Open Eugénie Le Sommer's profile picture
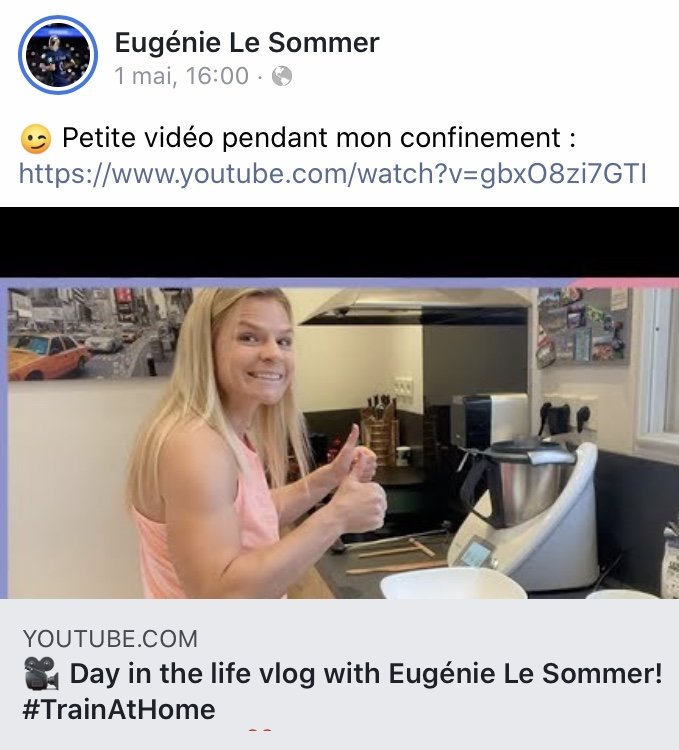This screenshot has width=679, height=750. (x=58, y=55)
